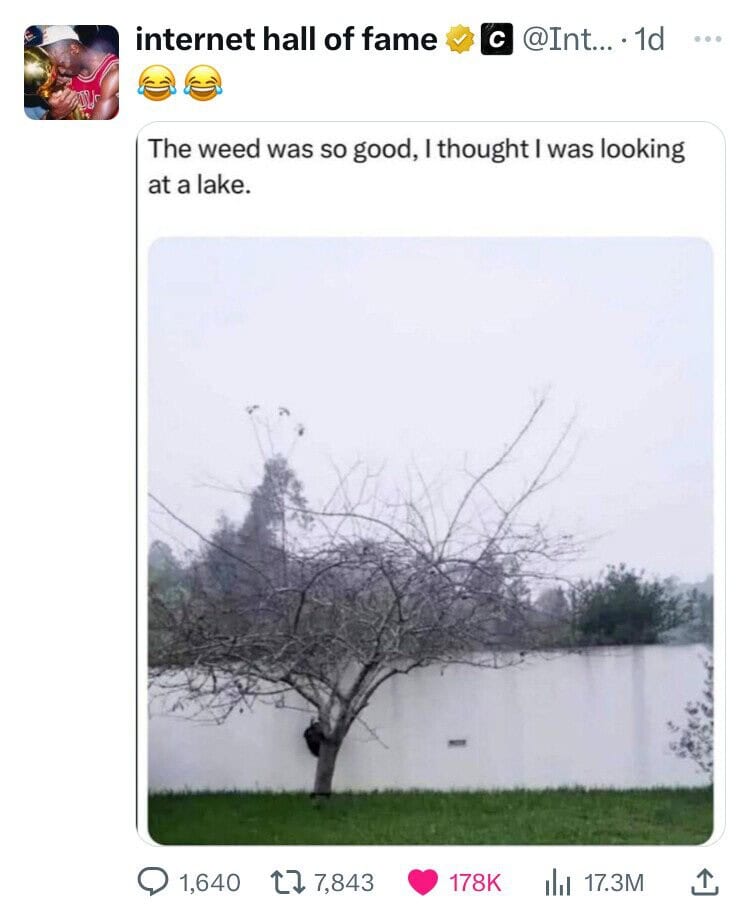Open the internet hall of fame account name
This screenshot has height=905, width=750.
tap(285, 40)
